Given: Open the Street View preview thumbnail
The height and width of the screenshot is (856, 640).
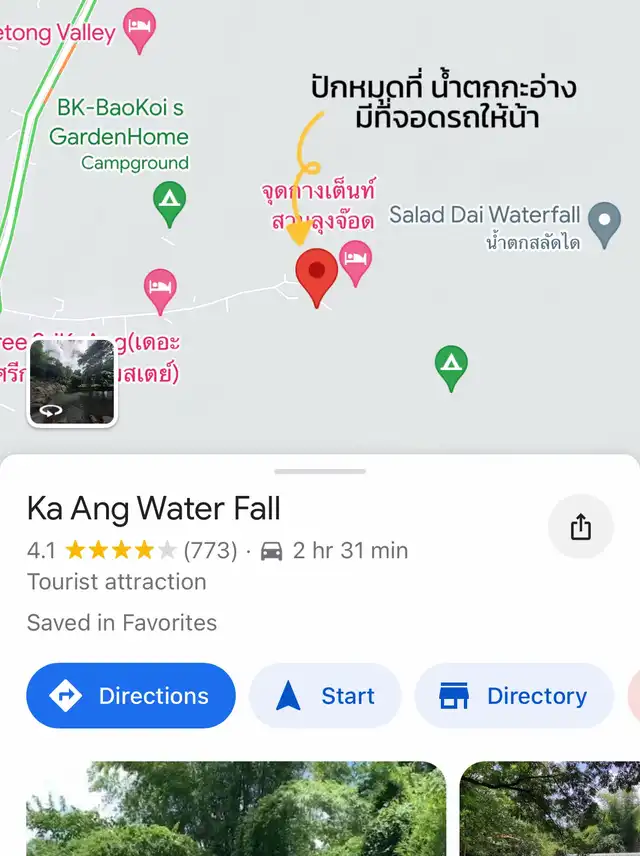Looking at the screenshot, I should [x=72, y=383].
